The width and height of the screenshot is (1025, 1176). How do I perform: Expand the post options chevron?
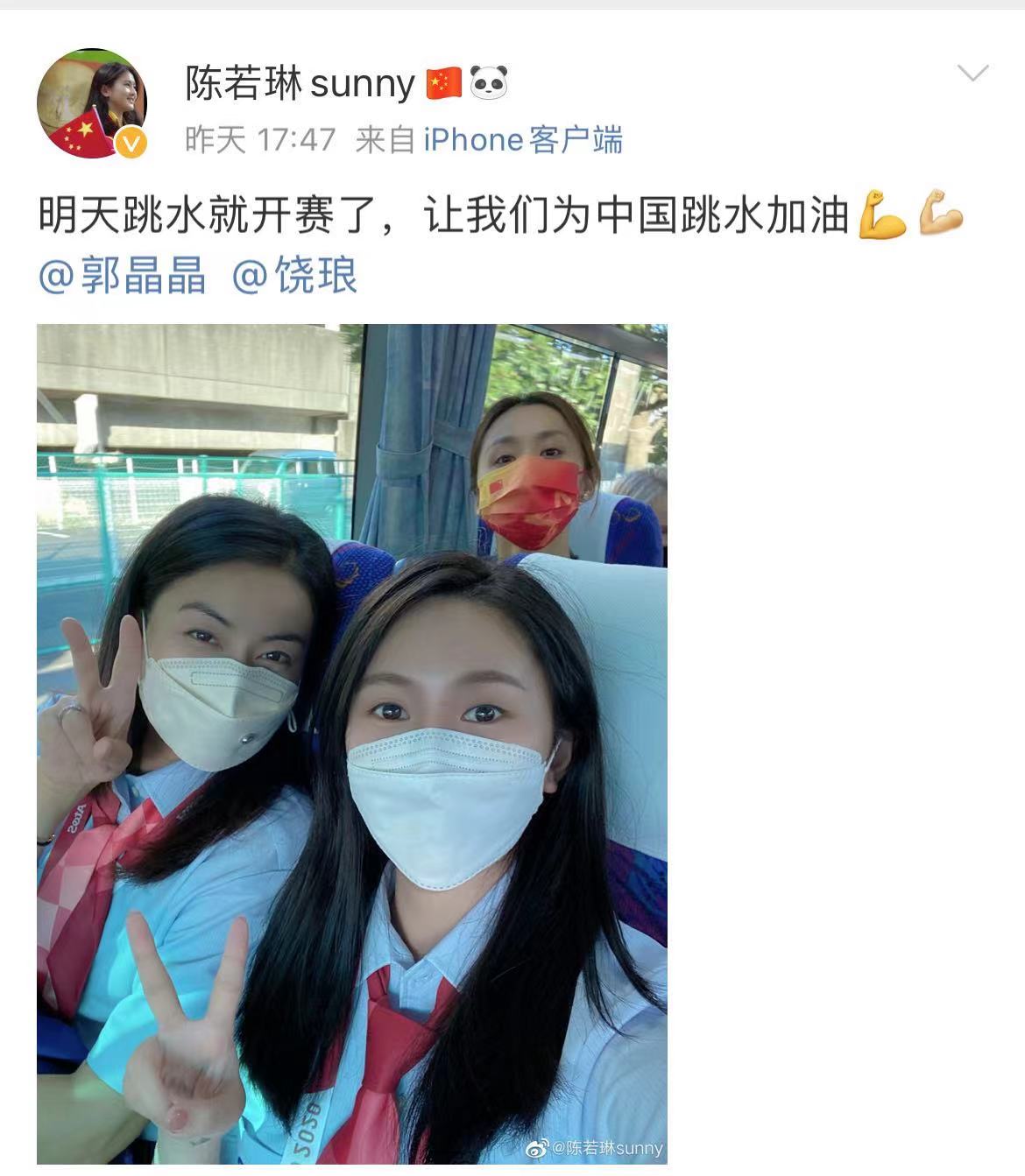click(x=972, y=74)
